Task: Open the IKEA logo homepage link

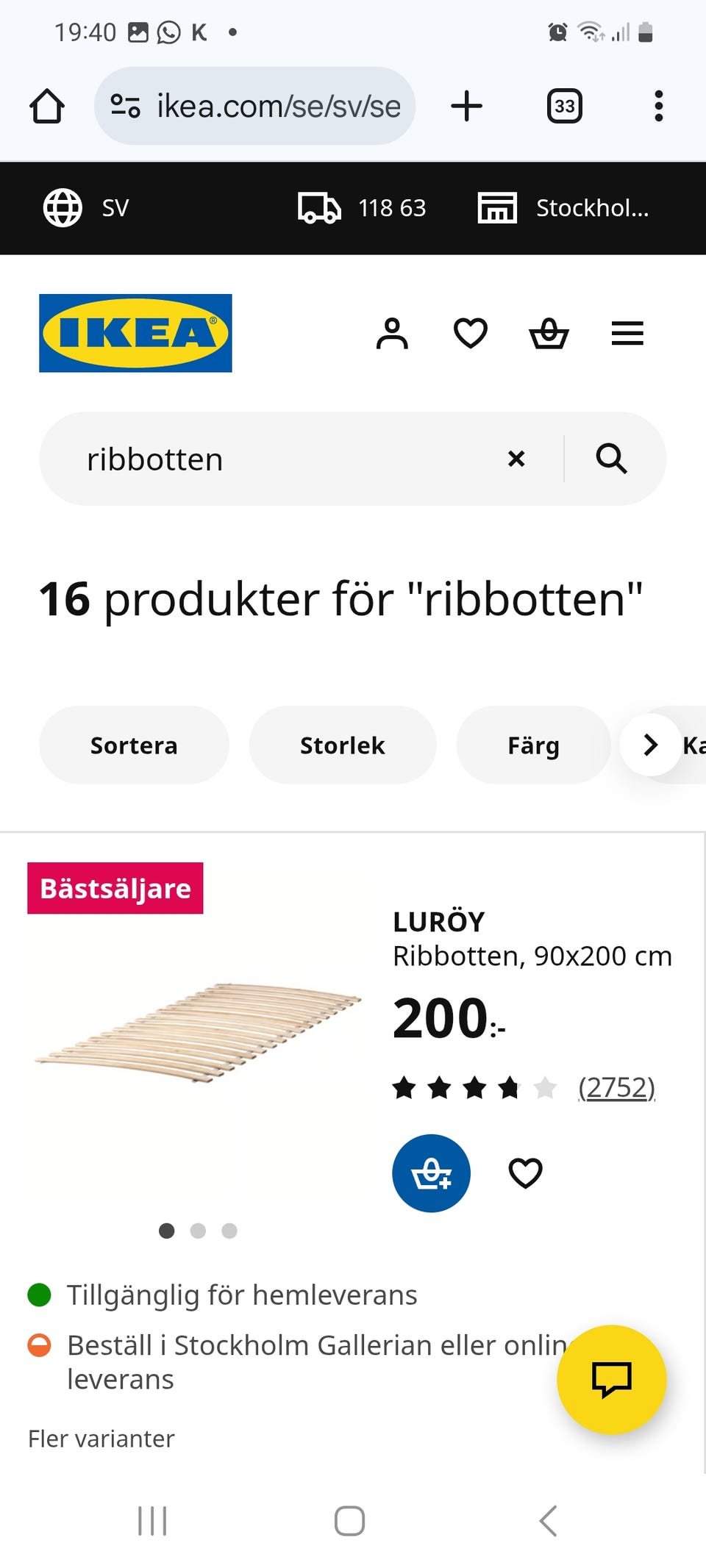Action: point(135,333)
